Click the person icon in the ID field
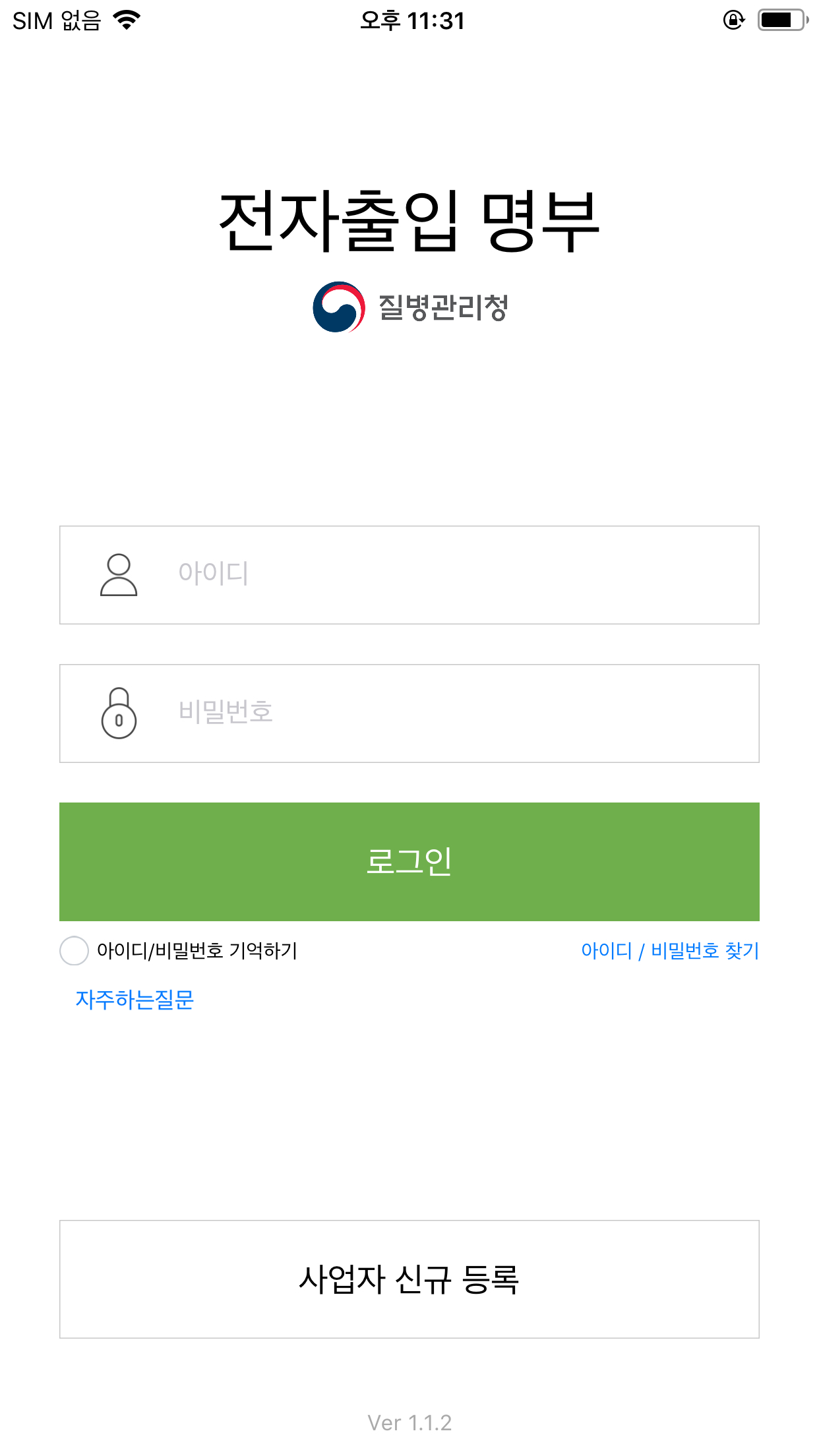The image size is (819, 1456). pyautogui.click(x=119, y=574)
